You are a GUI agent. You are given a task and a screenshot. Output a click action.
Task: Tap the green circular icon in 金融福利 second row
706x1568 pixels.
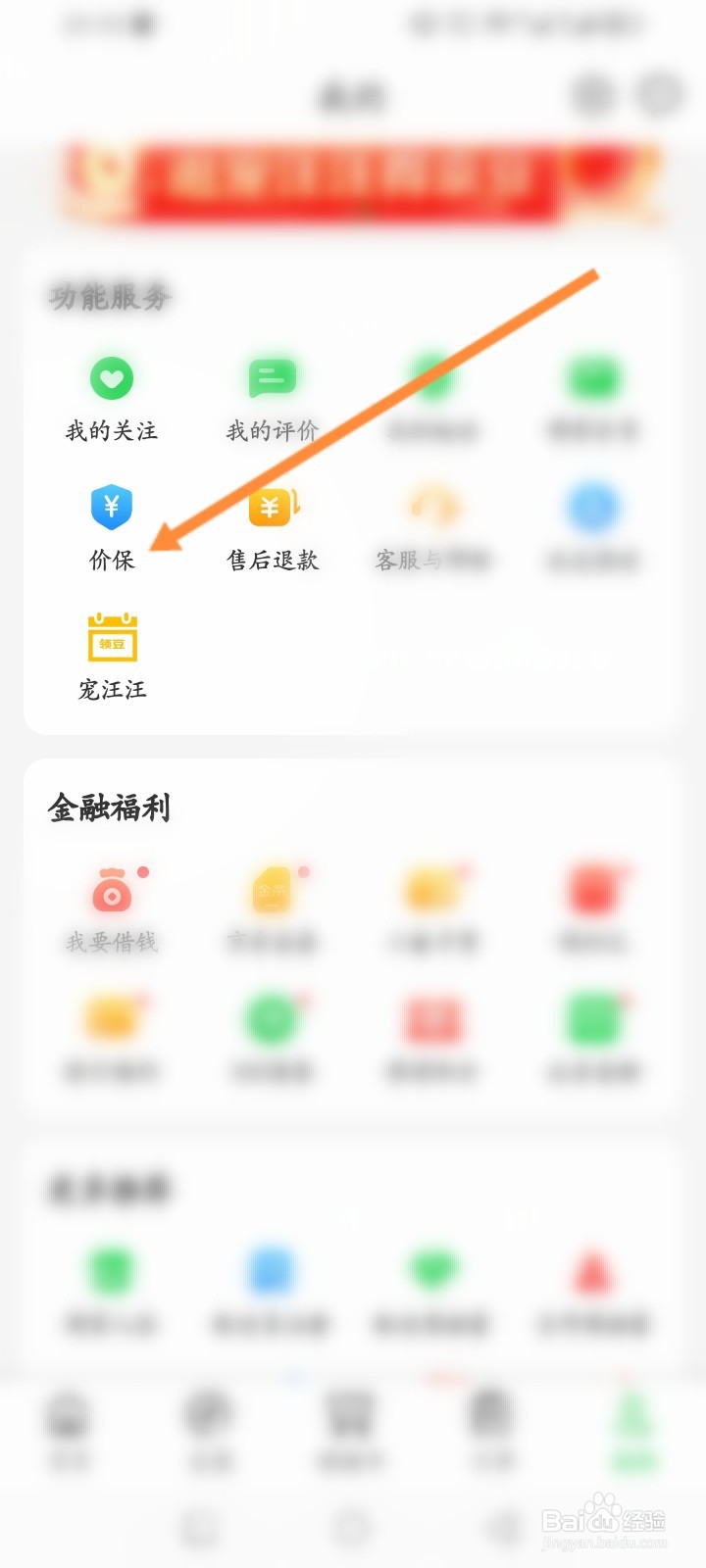(271, 1021)
